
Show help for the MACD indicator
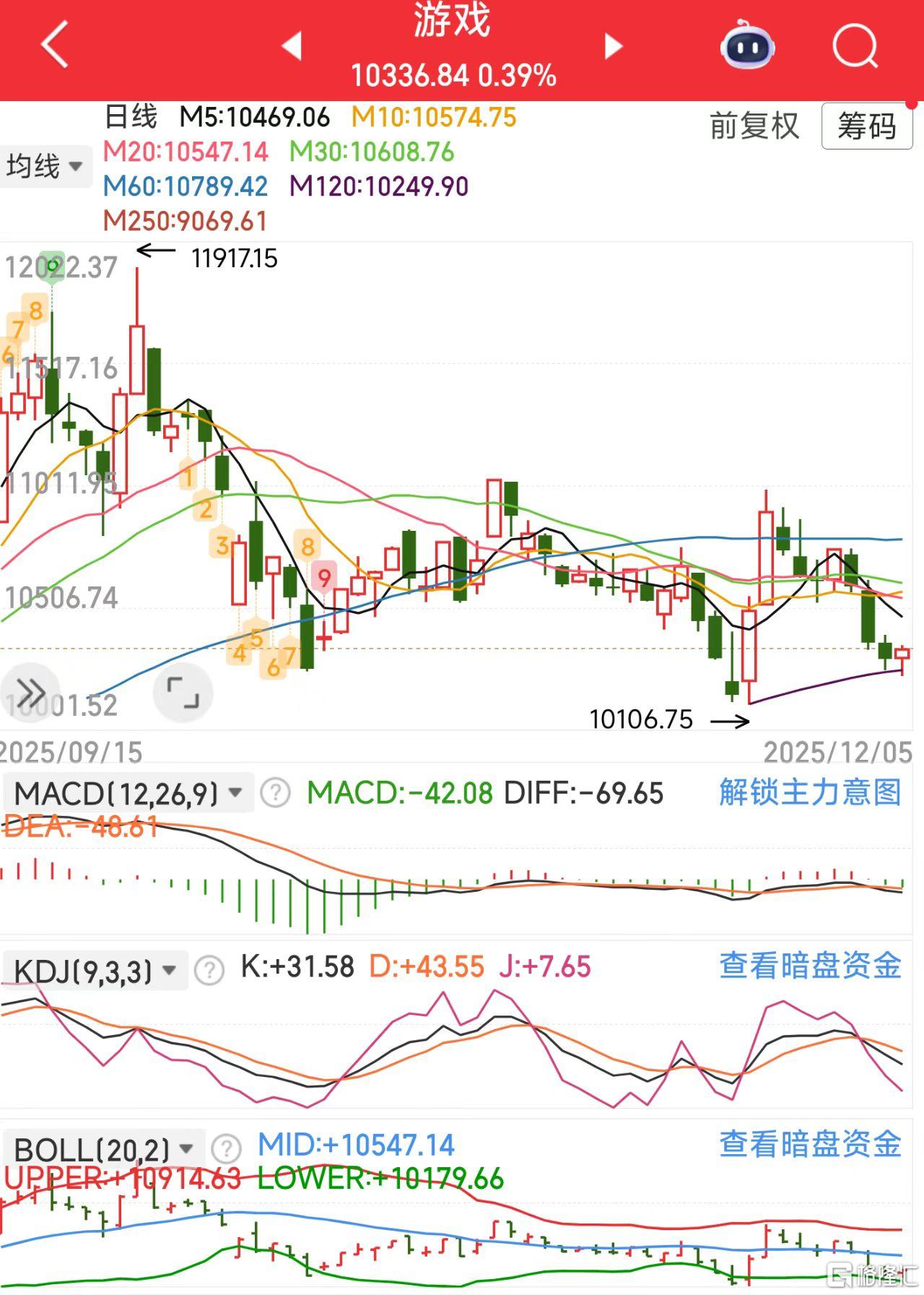(x=275, y=793)
